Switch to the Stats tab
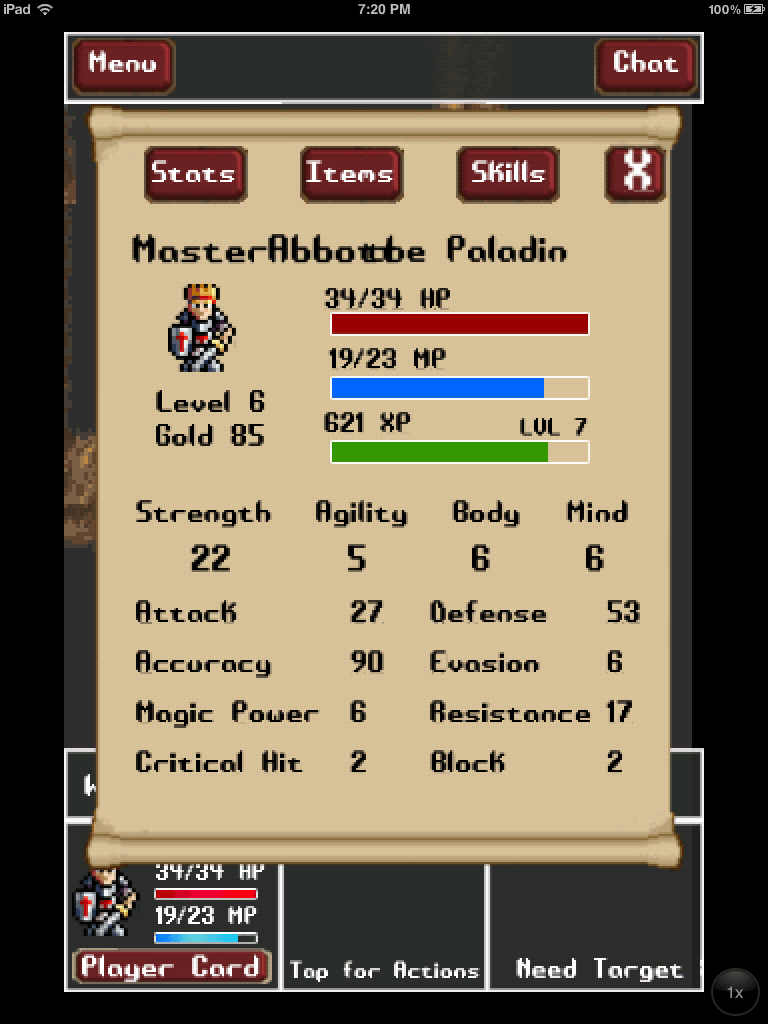This screenshot has height=1024, width=768. pyautogui.click(x=194, y=174)
